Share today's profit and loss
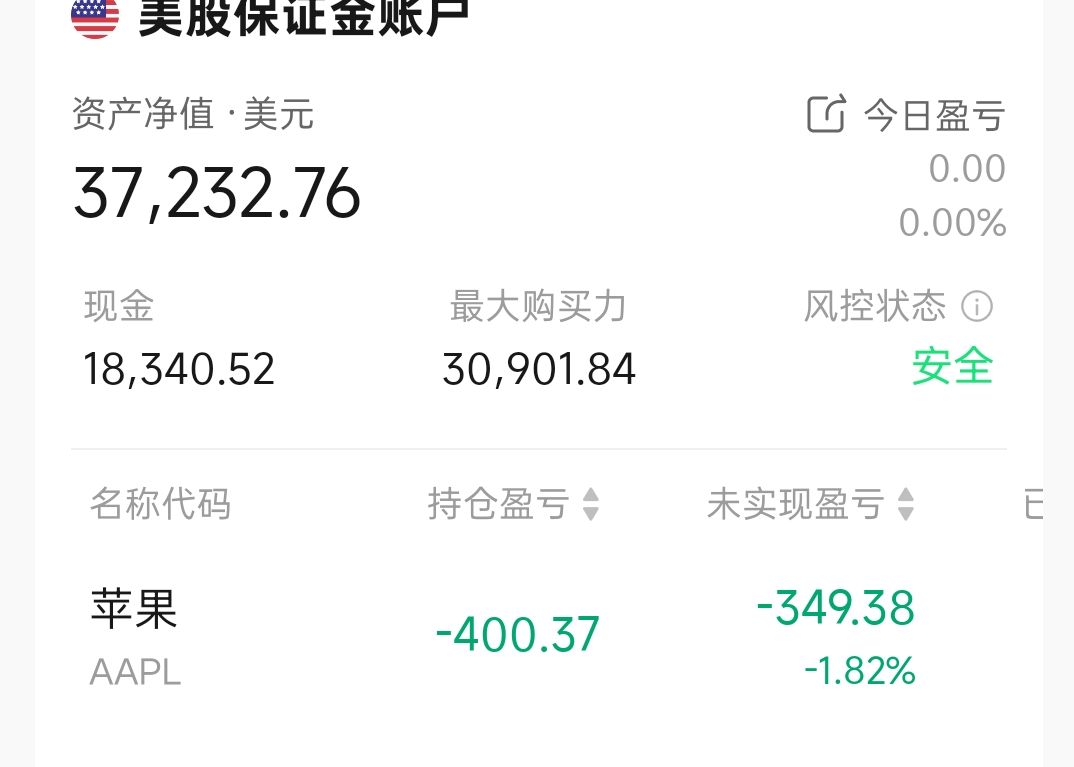This screenshot has height=767, width=1074. 826,114
